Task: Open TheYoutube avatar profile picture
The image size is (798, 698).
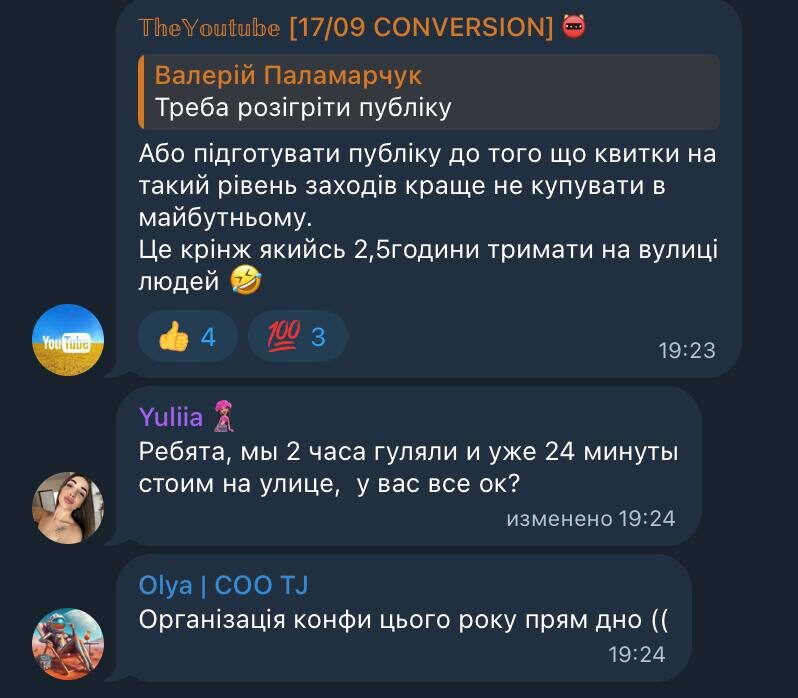Action: [x=68, y=340]
